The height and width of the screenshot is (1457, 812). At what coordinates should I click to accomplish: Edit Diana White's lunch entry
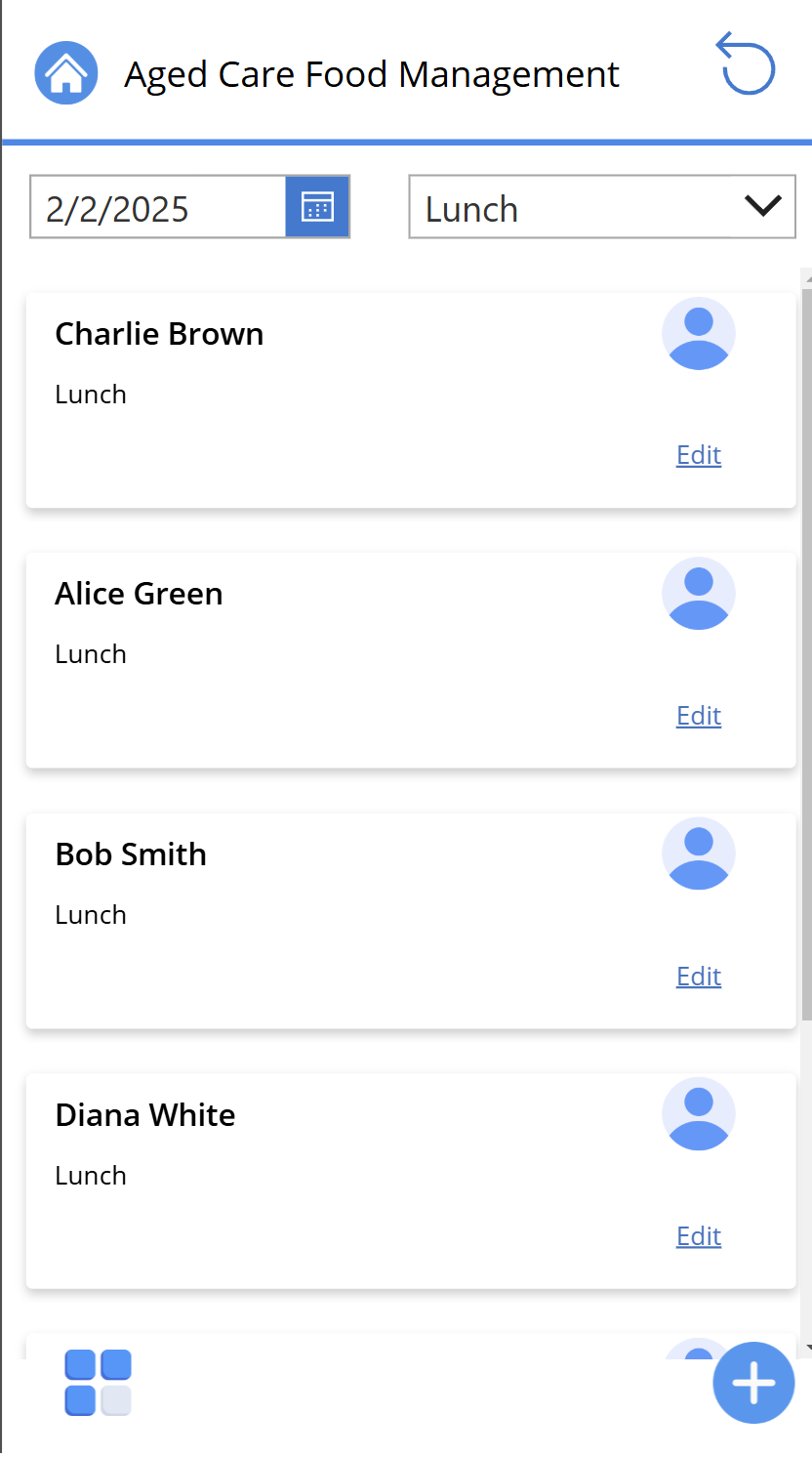(699, 1236)
